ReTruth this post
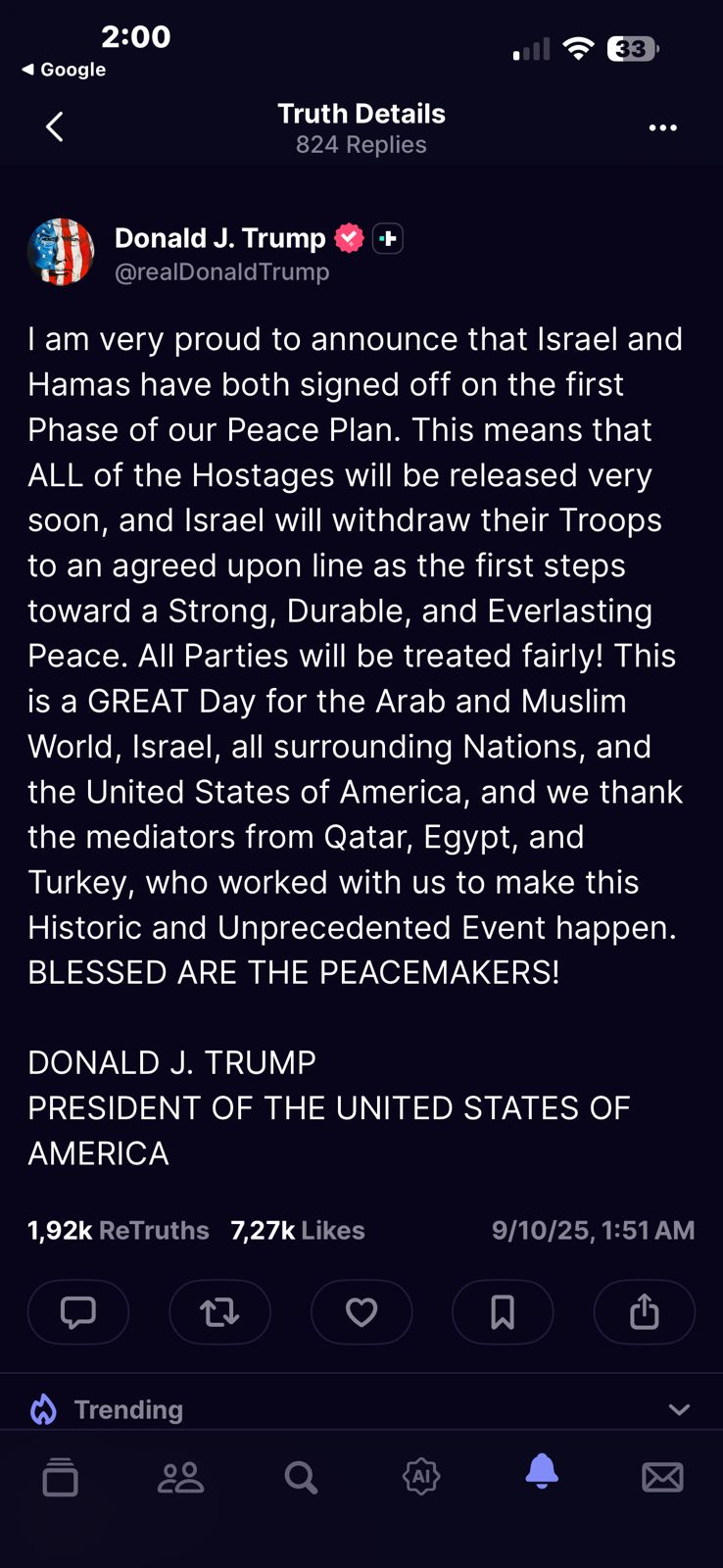723x1568 pixels. click(219, 1311)
